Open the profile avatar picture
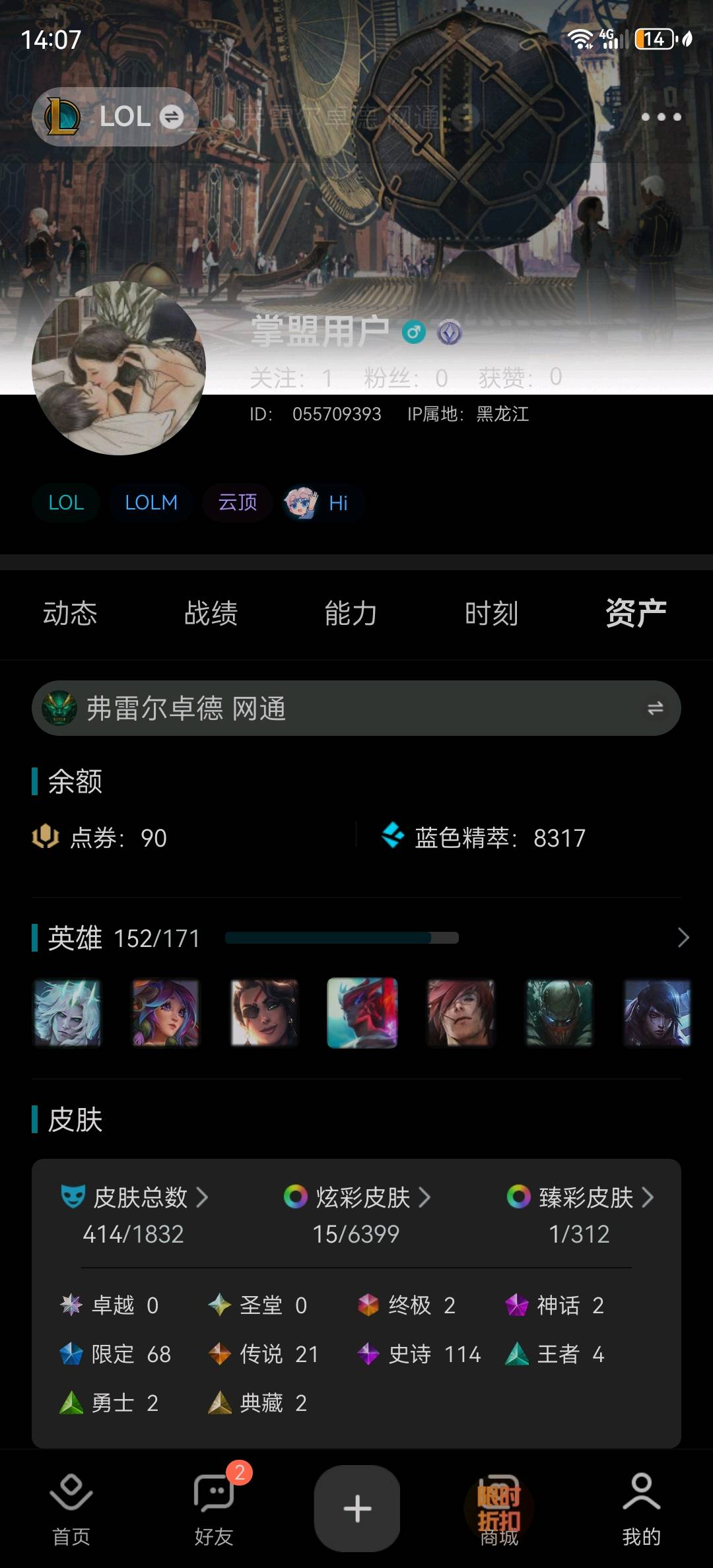The image size is (713, 1568). [119, 368]
